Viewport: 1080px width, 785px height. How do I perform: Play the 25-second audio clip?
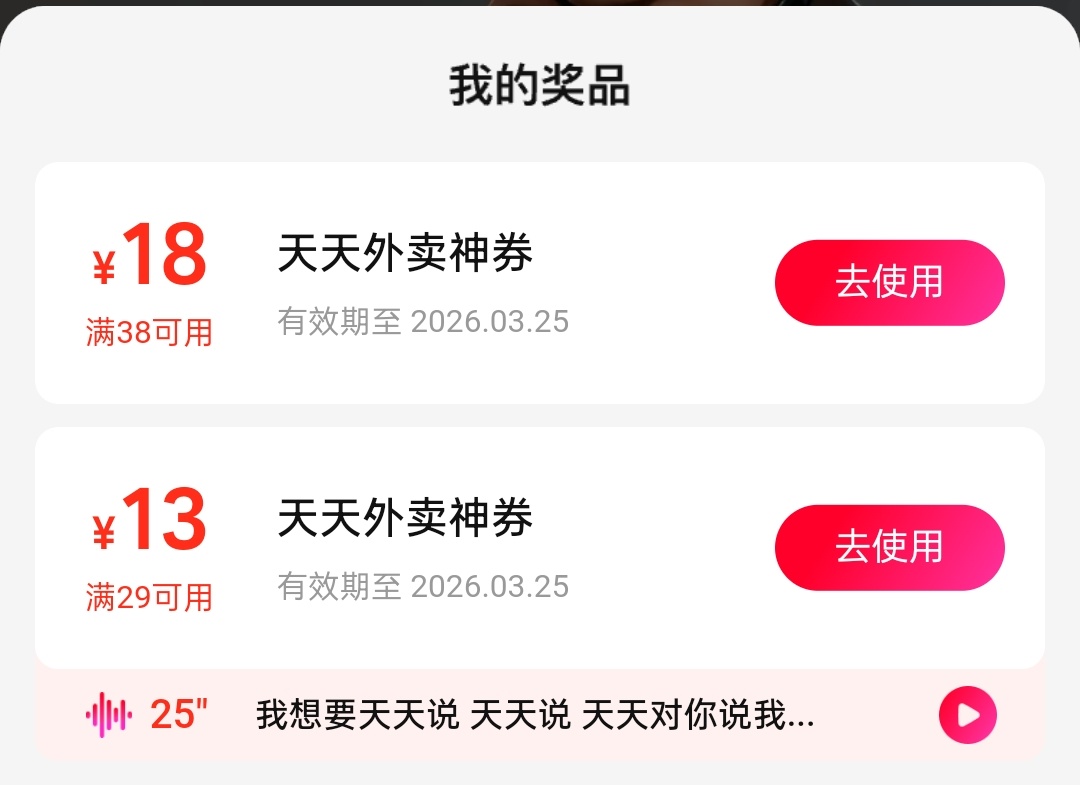pos(967,715)
